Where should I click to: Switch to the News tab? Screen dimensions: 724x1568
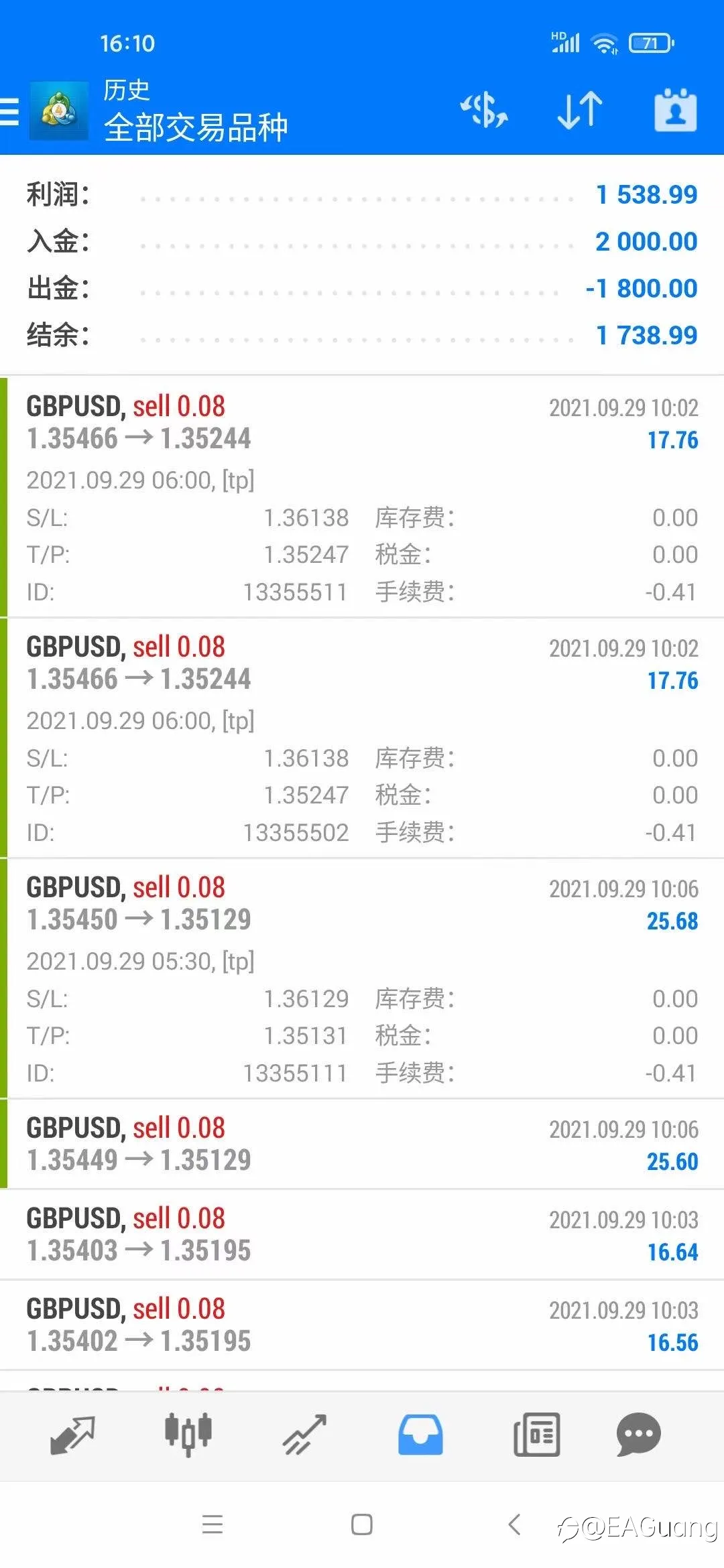pos(536,1435)
